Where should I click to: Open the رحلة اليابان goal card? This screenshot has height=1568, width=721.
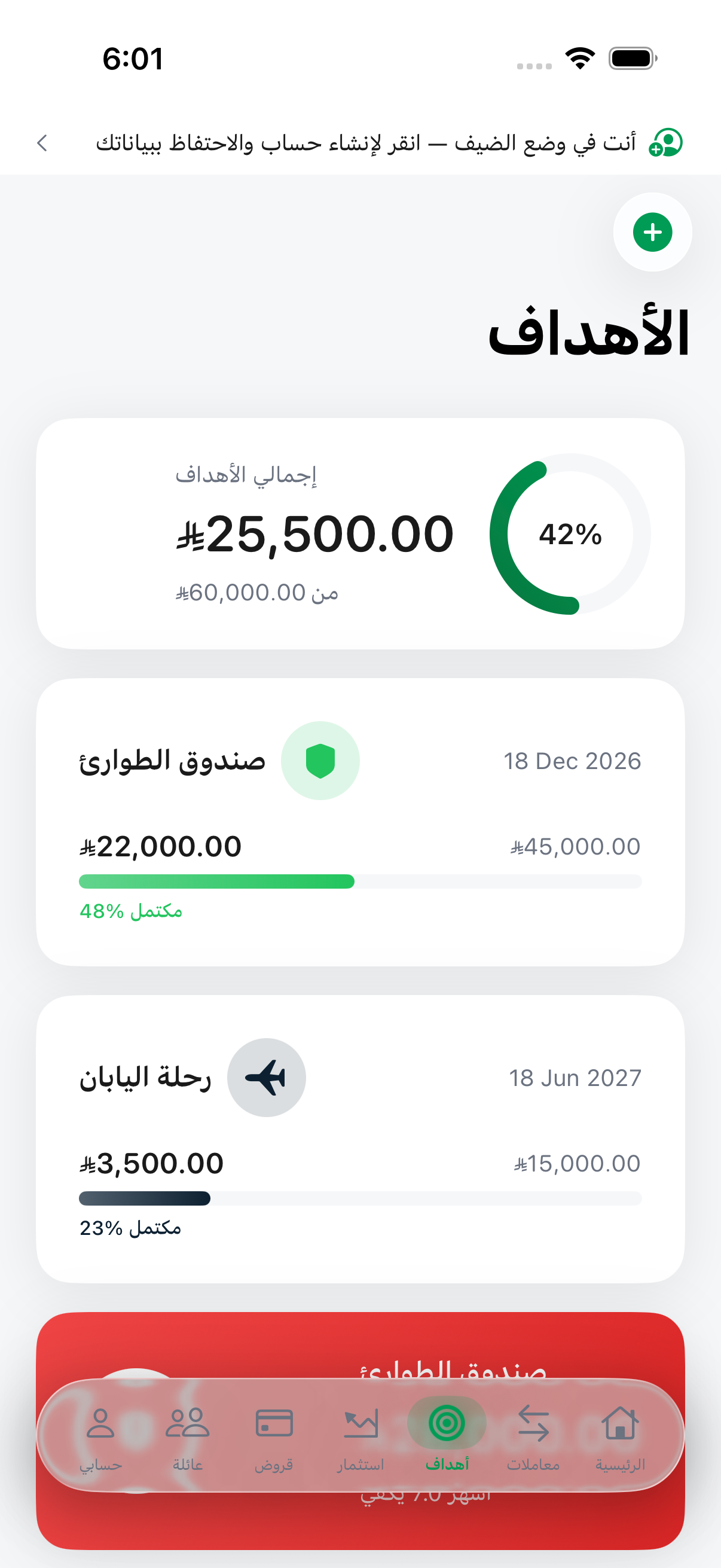[360, 1138]
